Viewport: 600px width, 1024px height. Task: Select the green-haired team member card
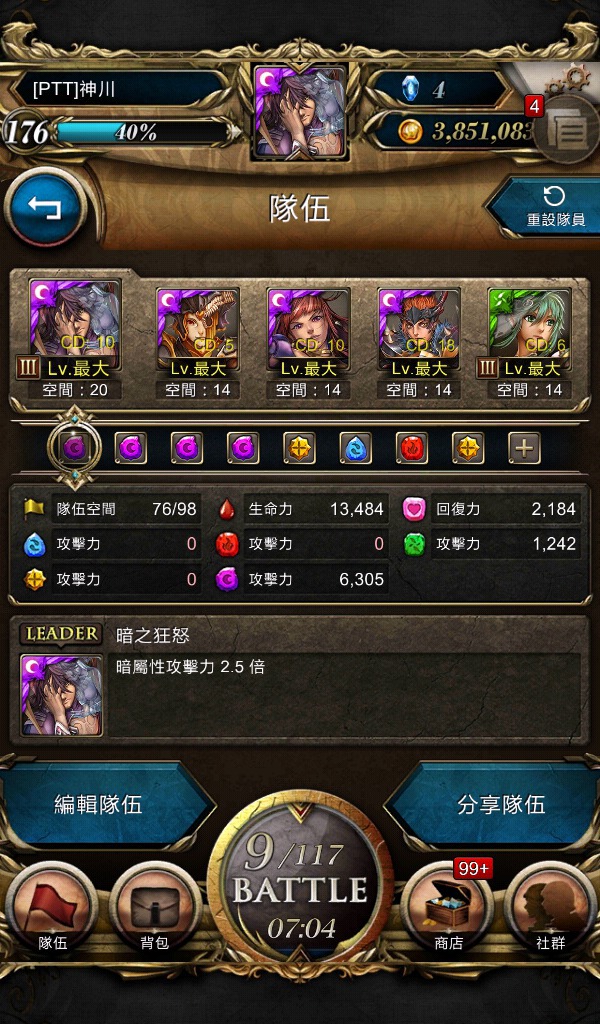pyautogui.click(x=529, y=340)
